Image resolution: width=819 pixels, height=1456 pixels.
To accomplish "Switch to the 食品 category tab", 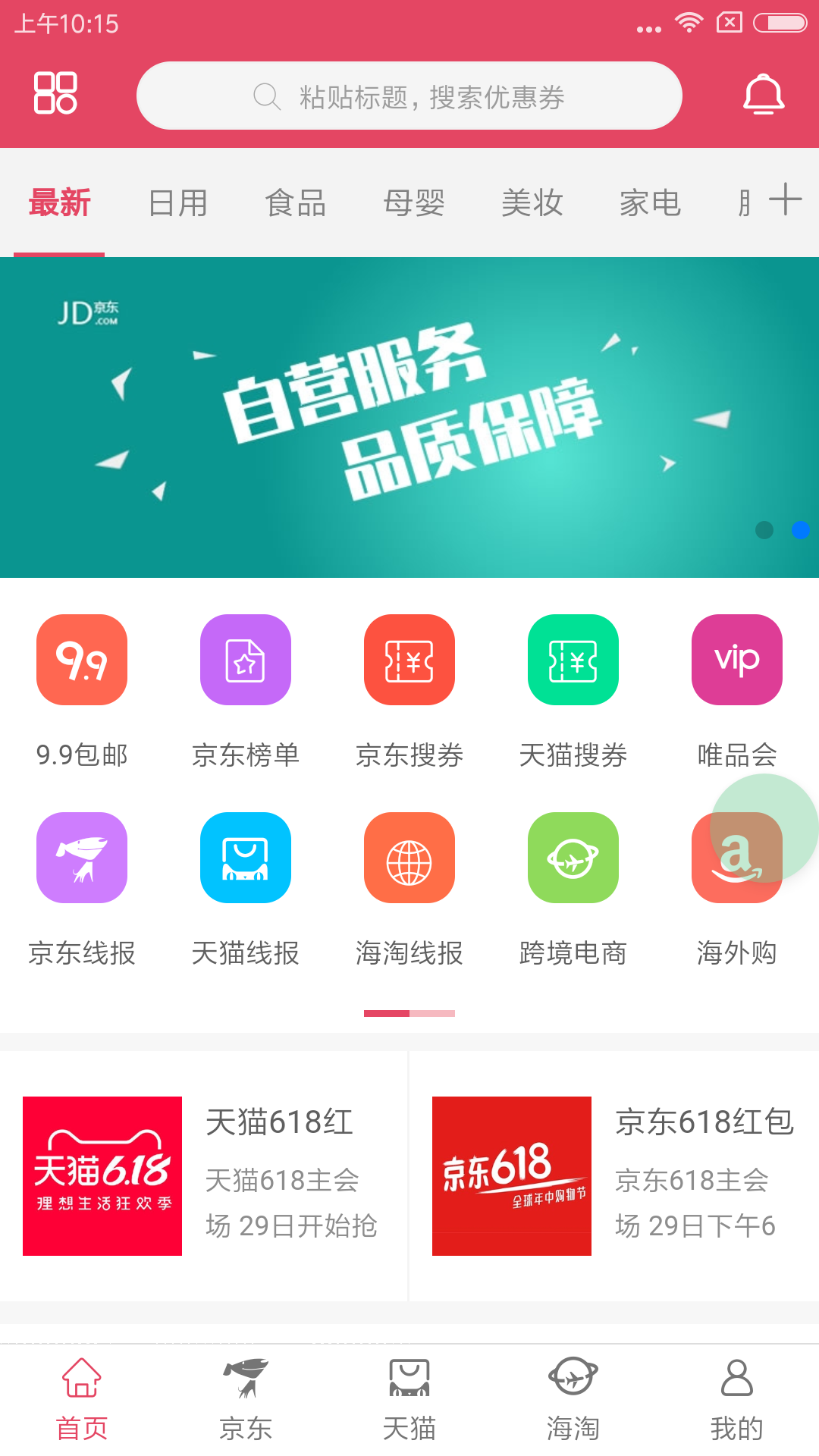I will [296, 203].
